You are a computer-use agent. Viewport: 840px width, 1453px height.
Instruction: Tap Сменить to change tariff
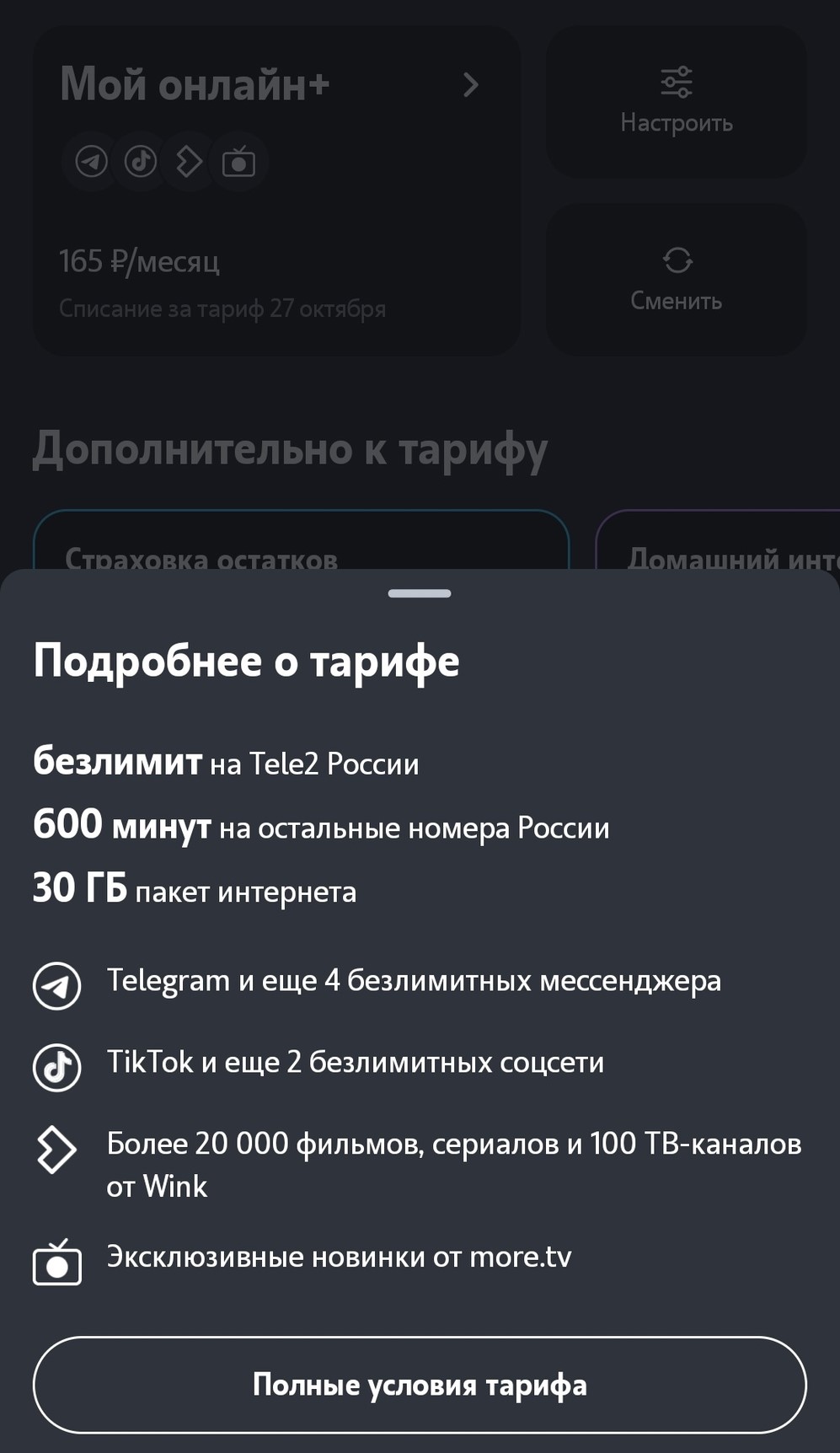pos(677,279)
